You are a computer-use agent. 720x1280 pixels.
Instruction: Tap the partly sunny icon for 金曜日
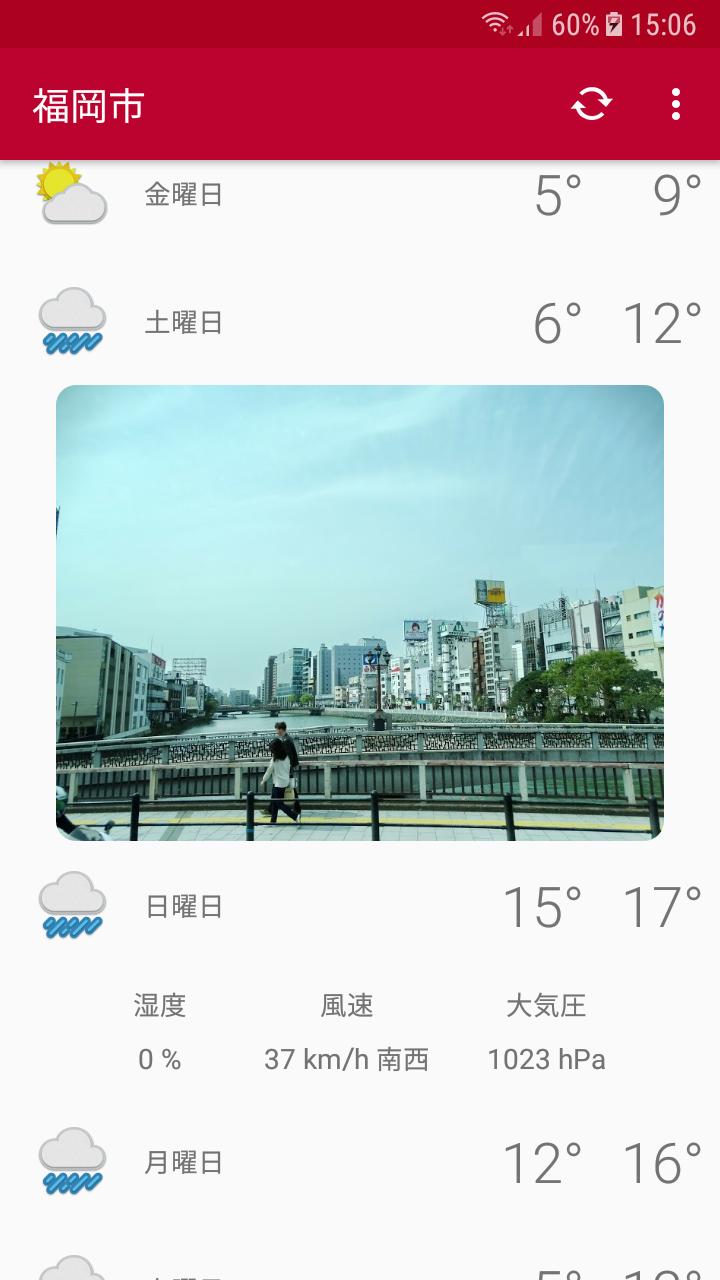click(70, 193)
